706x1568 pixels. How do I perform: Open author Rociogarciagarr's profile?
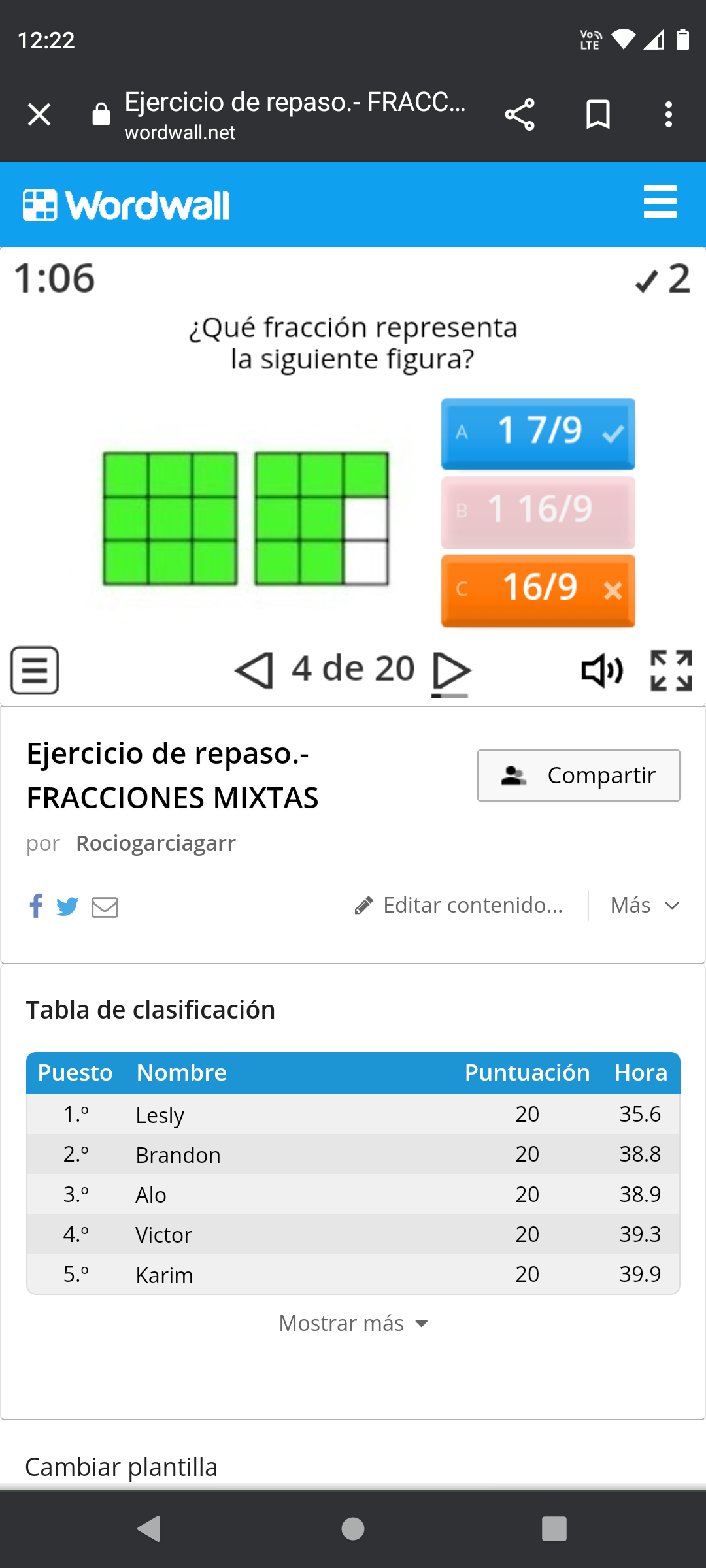[x=156, y=843]
